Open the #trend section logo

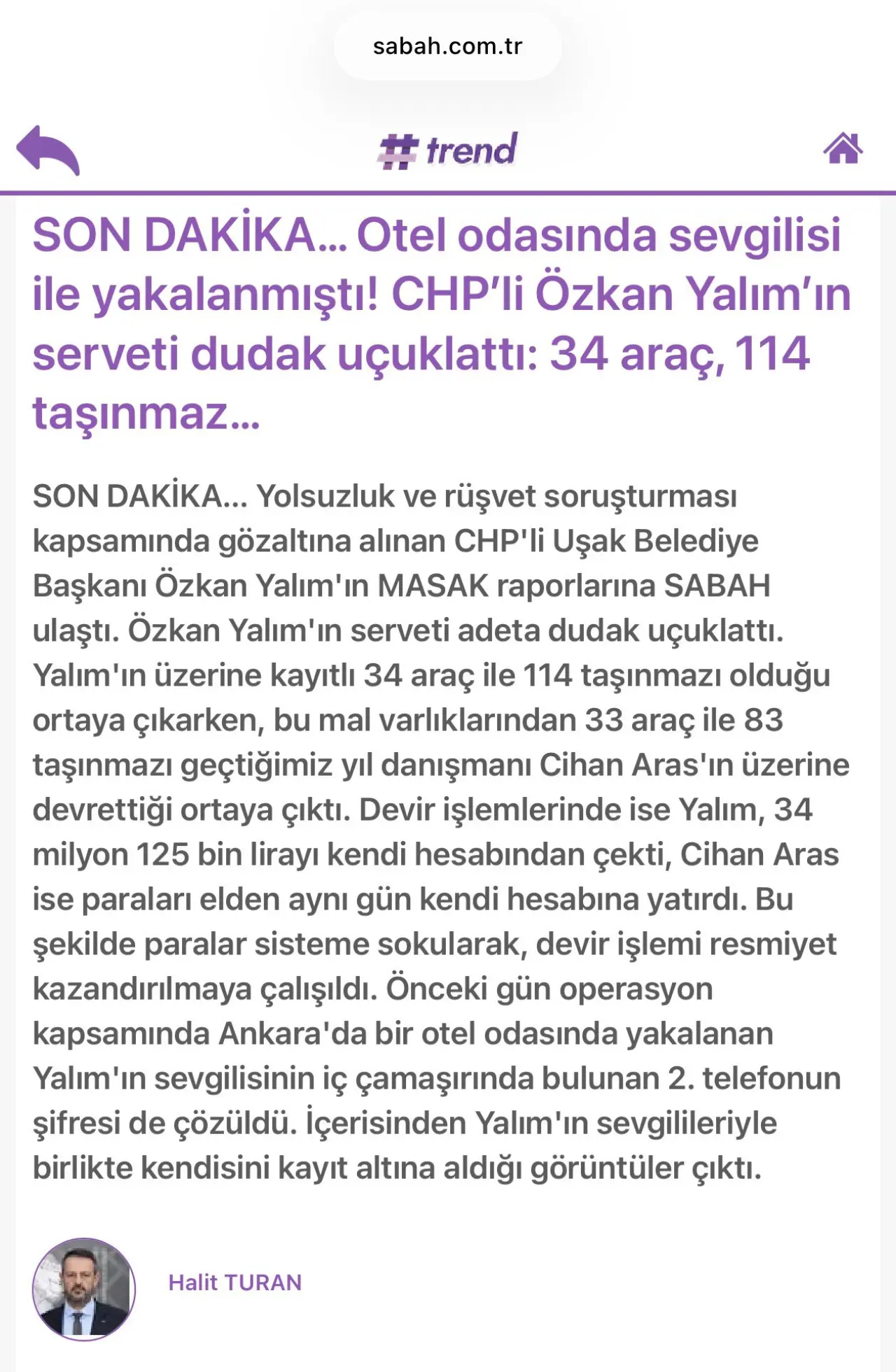coord(448,150)
